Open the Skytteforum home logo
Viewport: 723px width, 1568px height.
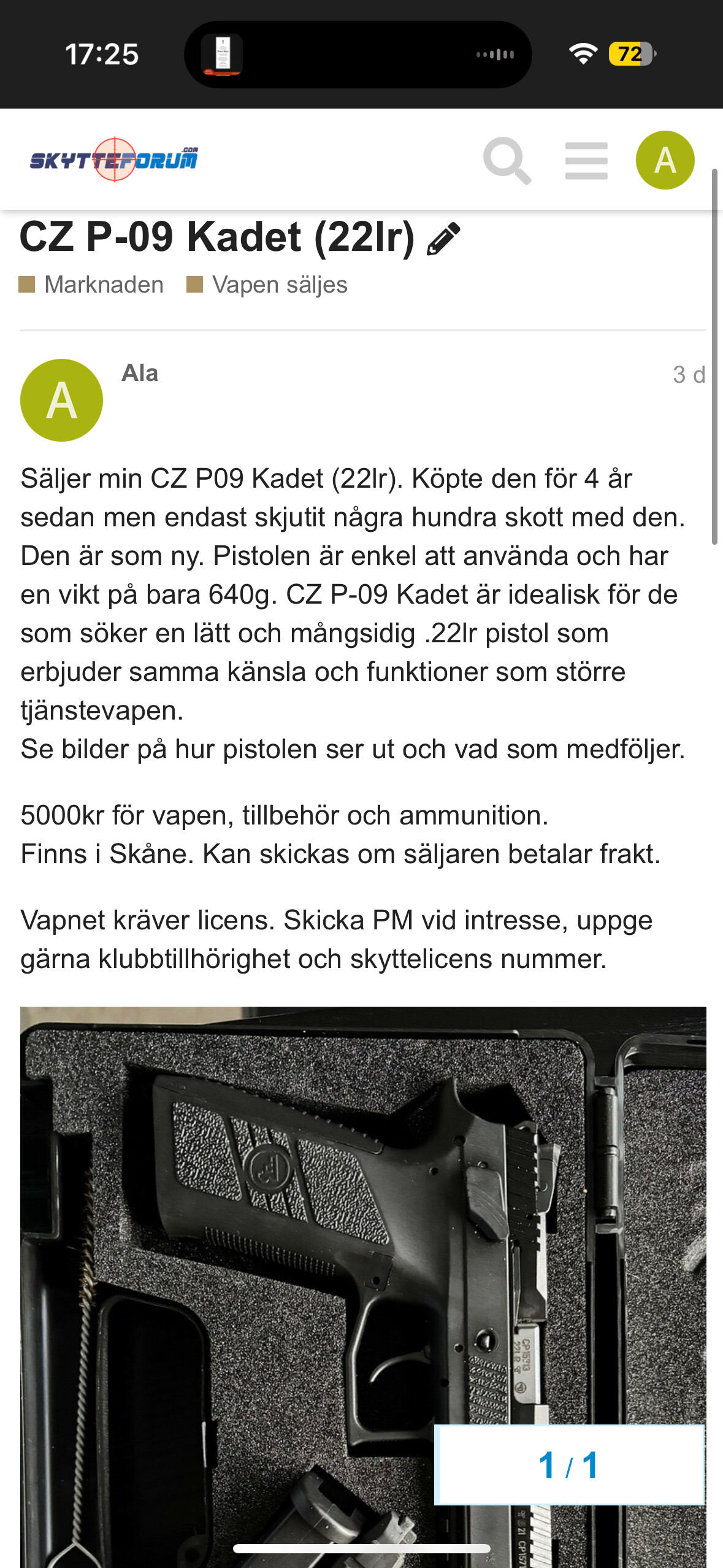coord(114,159)
